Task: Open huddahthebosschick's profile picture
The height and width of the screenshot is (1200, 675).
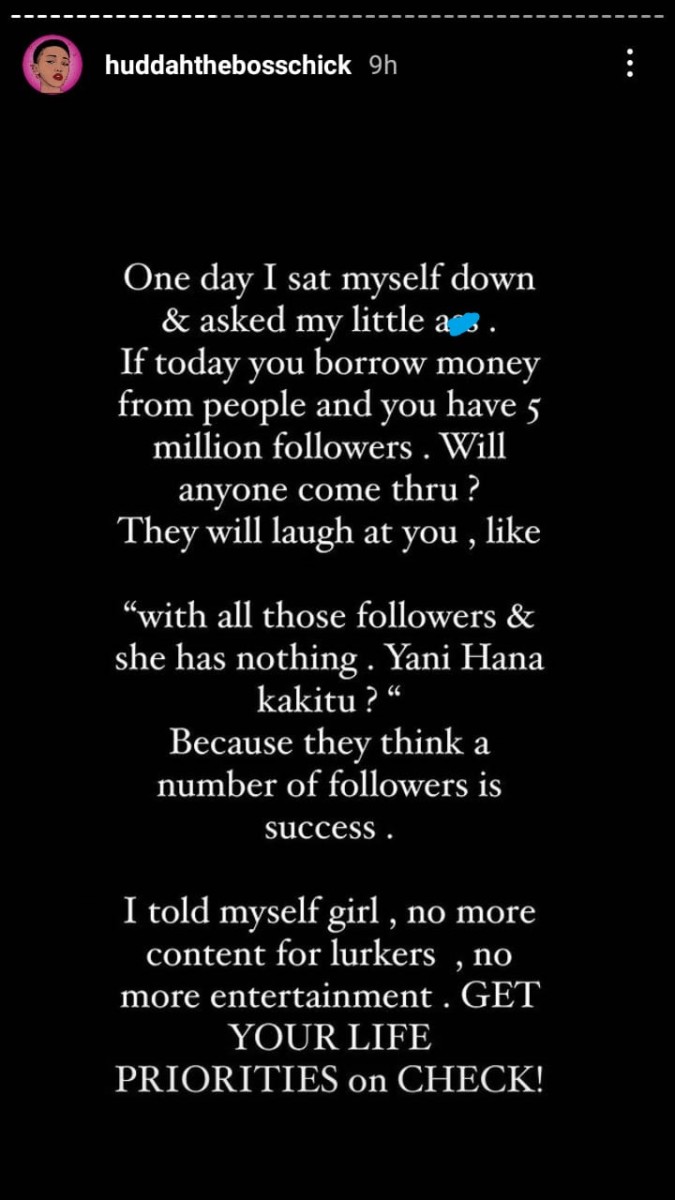Action: click(x=52, y=65)
